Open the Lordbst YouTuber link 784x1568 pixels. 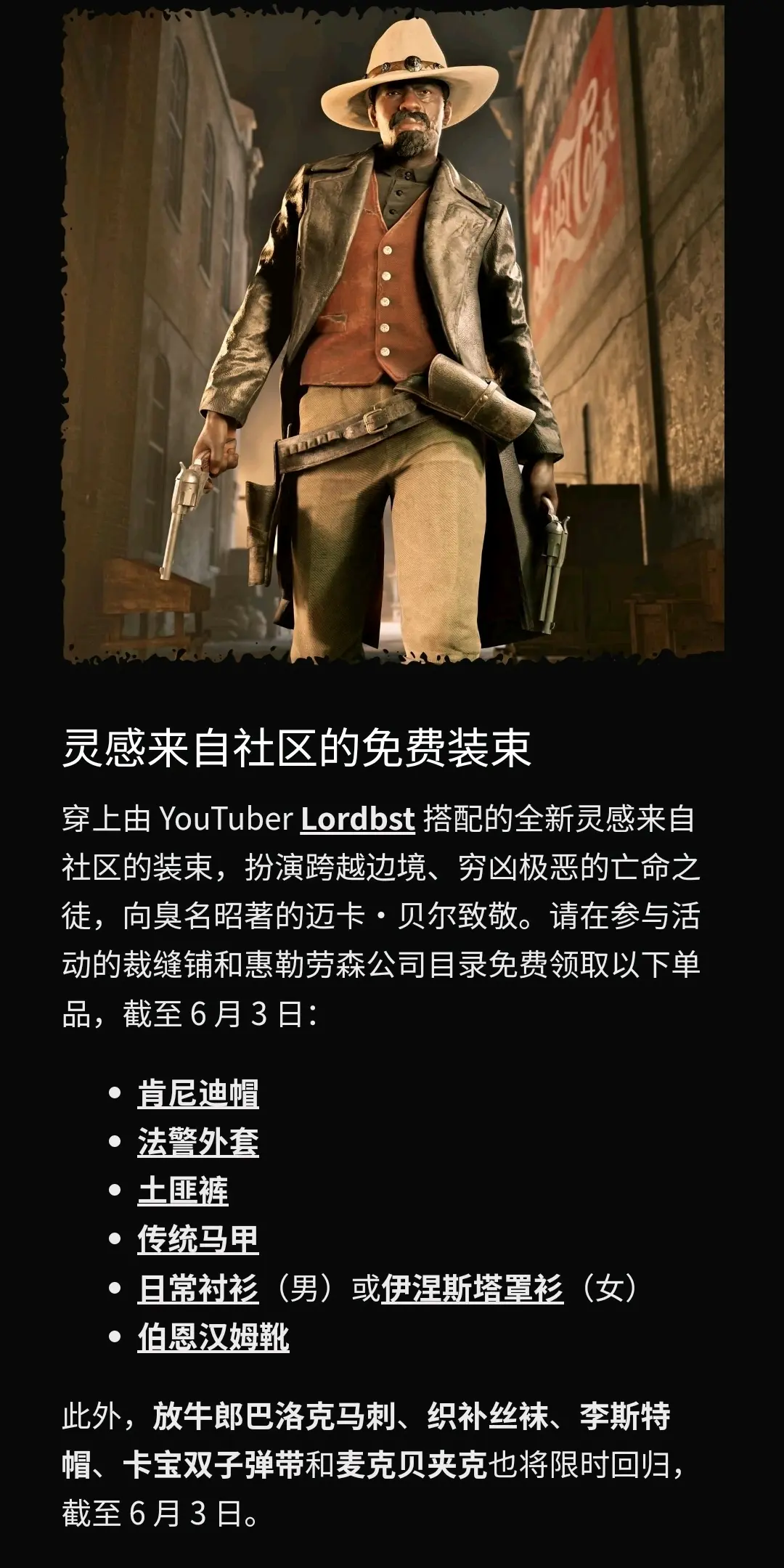point(357,819)
